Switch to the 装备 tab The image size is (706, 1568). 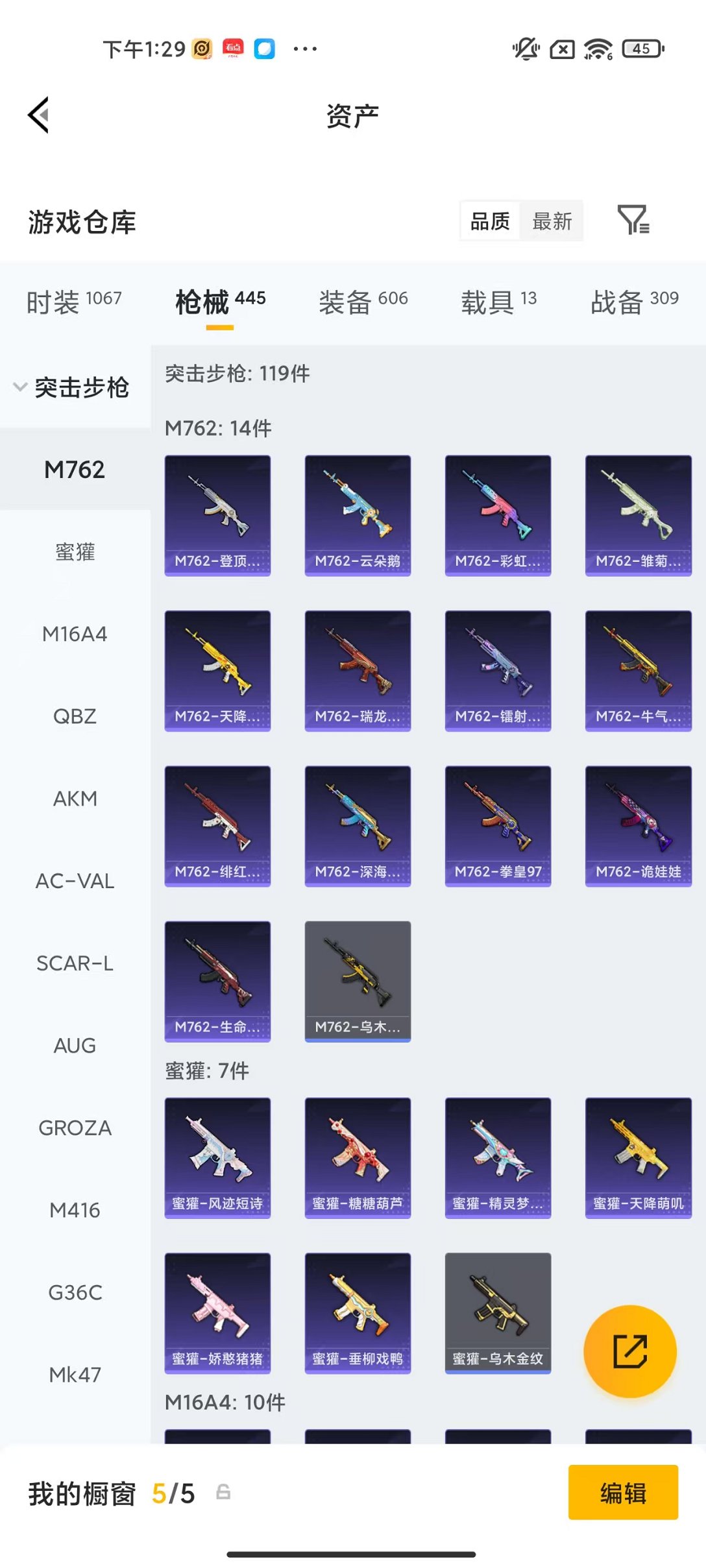pos(363,302)
